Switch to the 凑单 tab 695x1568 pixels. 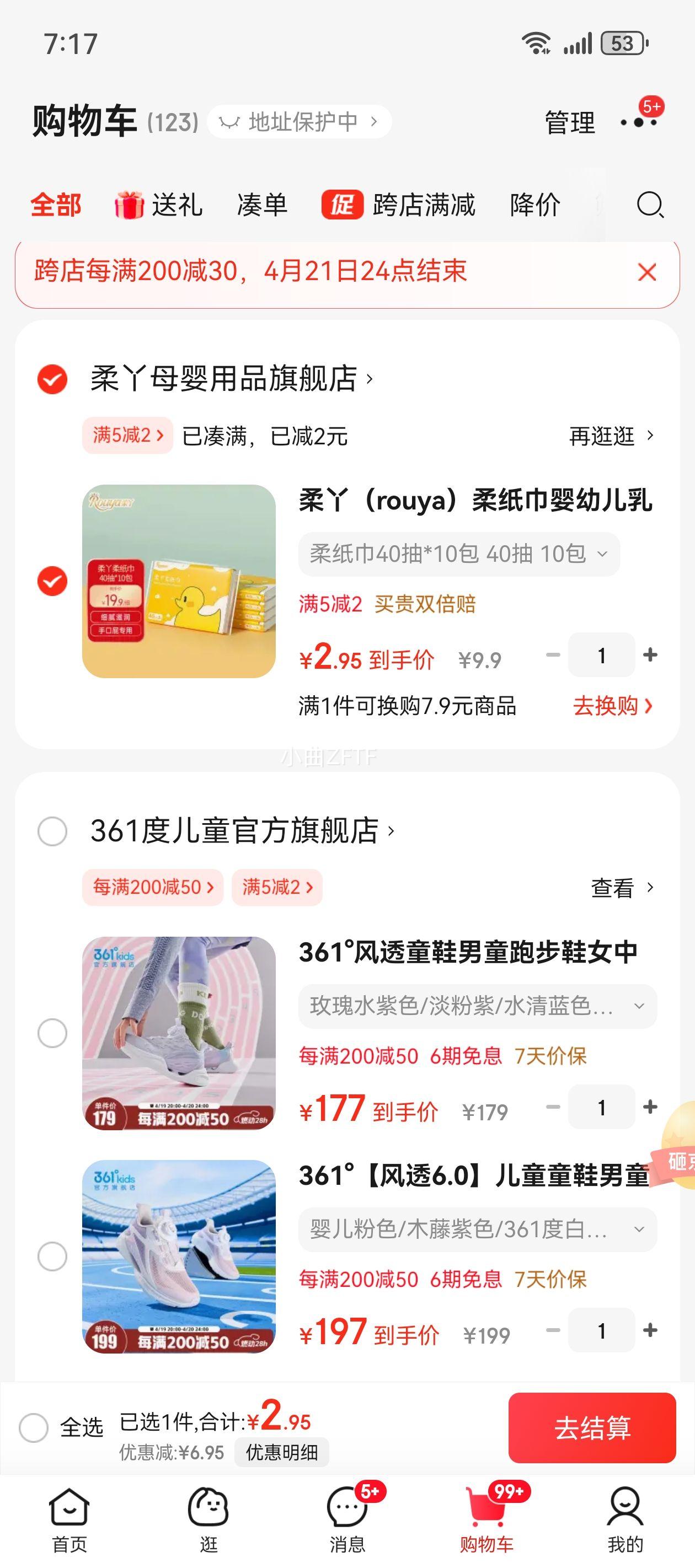[263, 206]
